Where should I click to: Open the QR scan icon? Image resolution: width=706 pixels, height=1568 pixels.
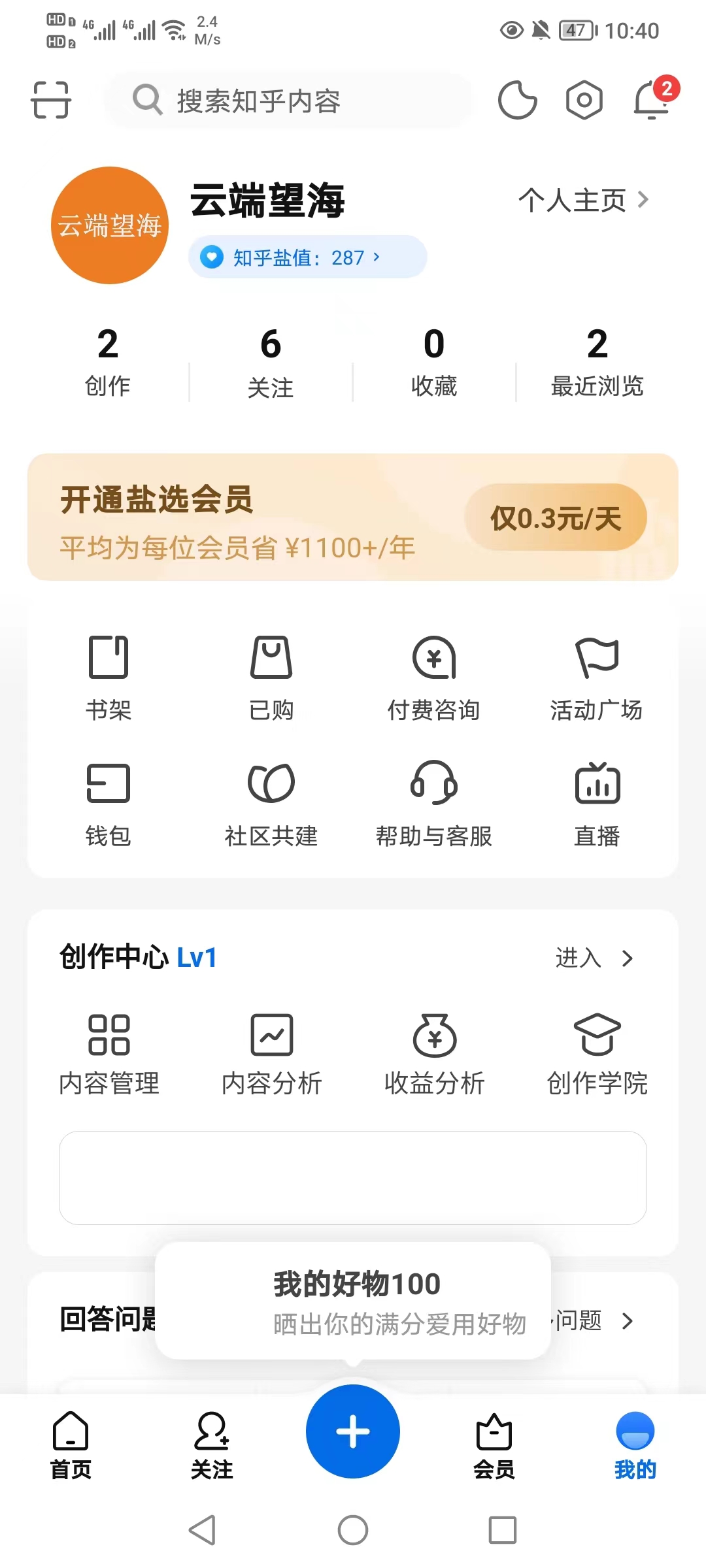51,100
